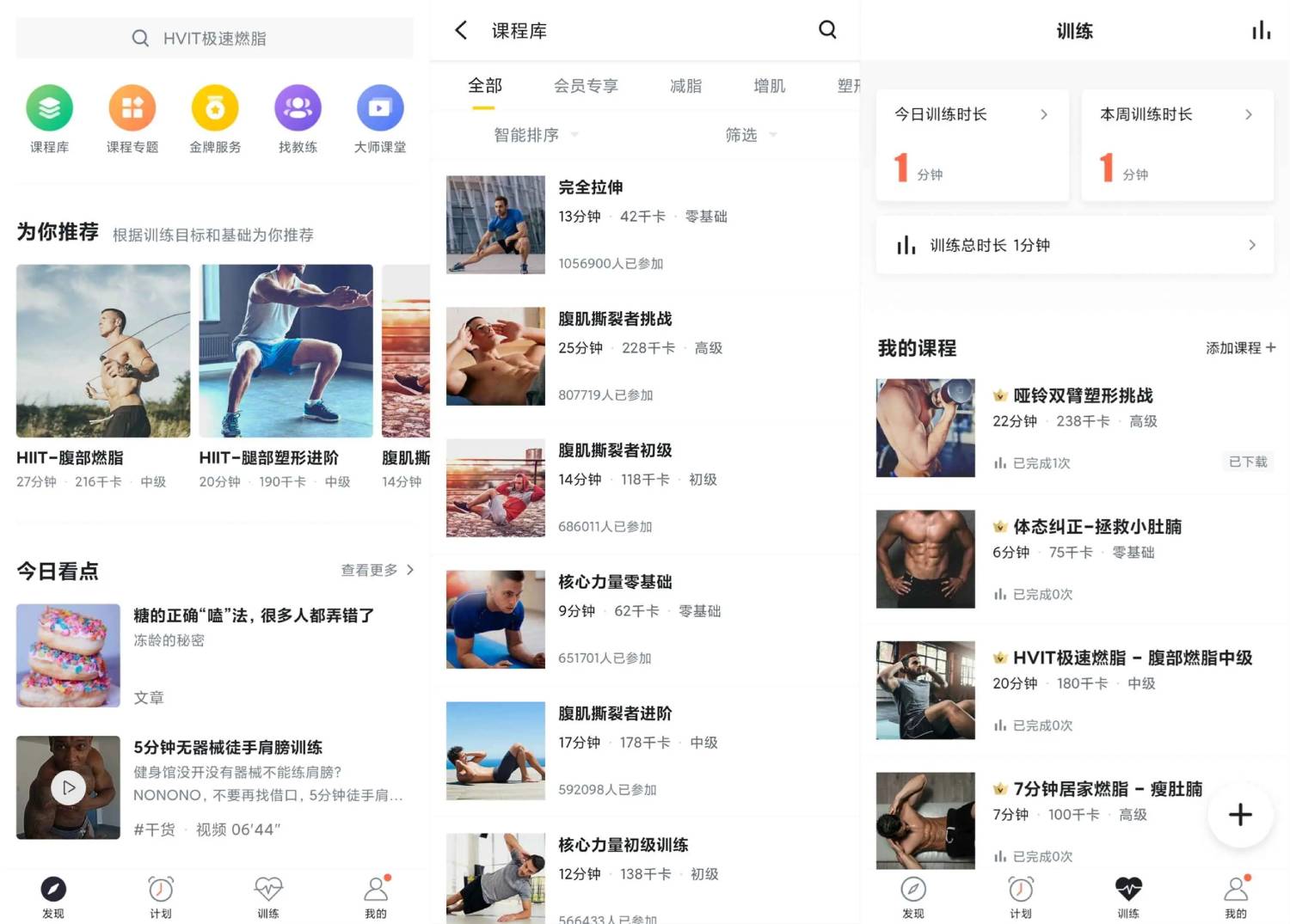Open the HIIT-腹部燃脂 recommended course

103,351
